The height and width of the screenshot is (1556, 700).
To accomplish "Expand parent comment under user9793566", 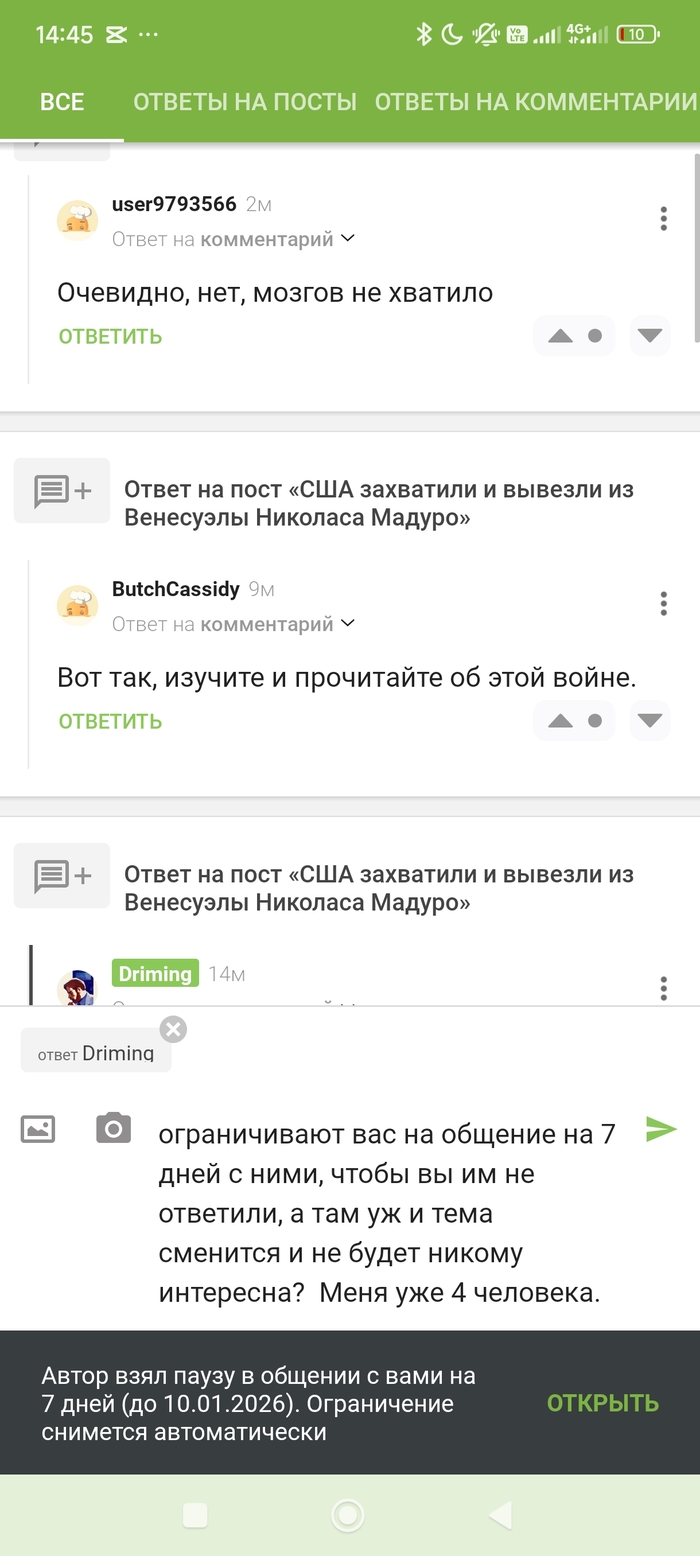I will pos(348,239).
